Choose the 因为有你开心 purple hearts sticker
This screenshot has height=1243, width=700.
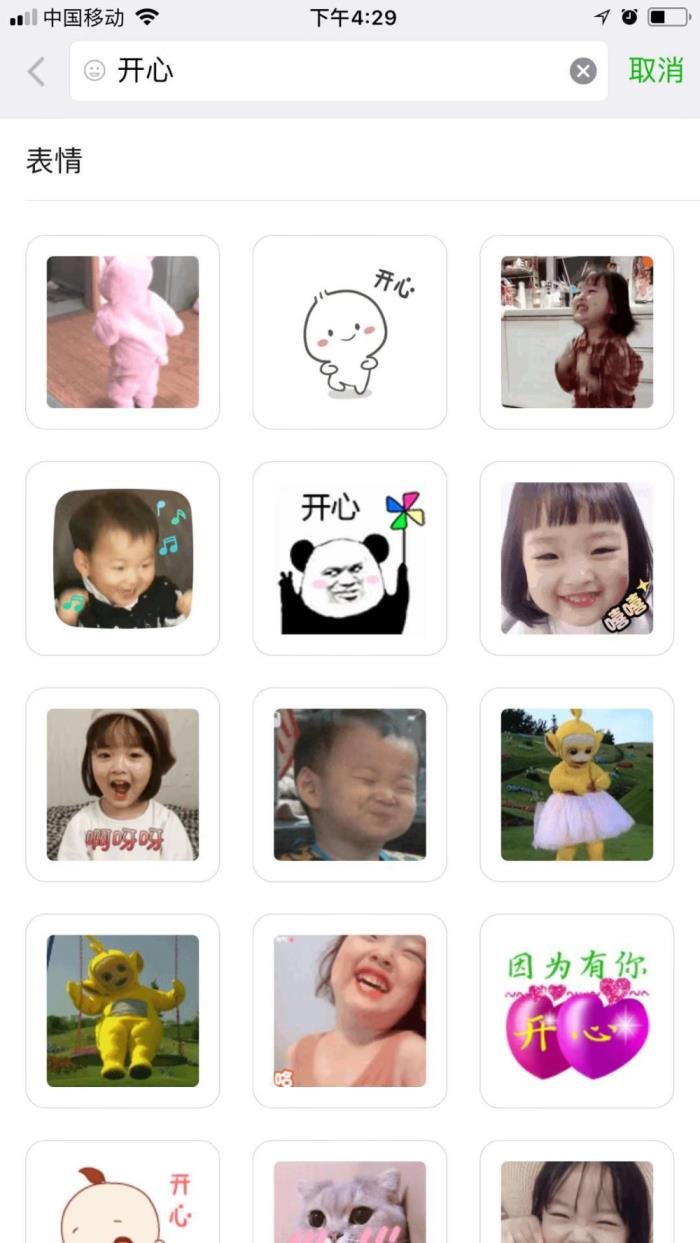click(x=577, y=1010)
